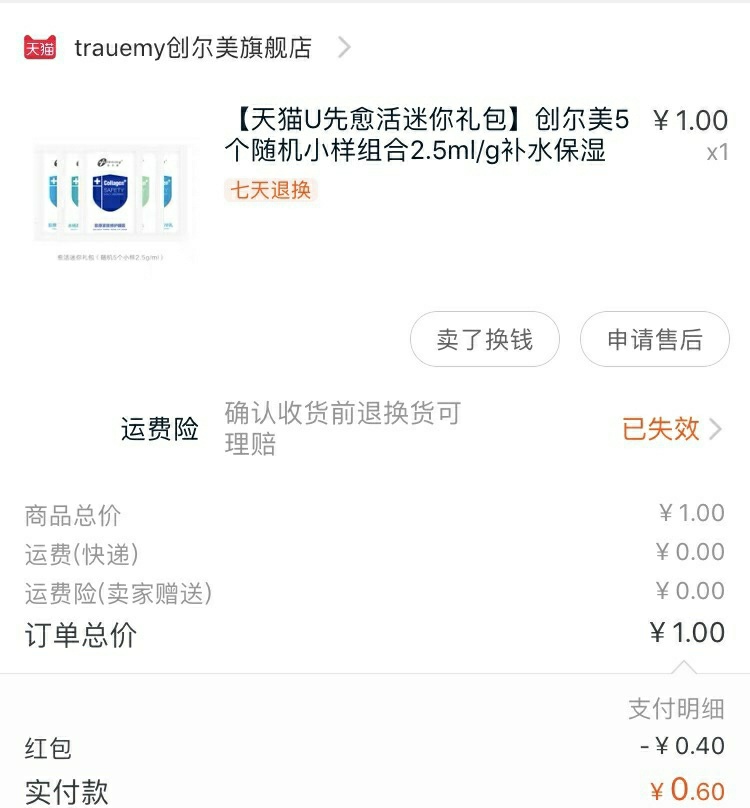The image size is (750, 808).
Task: Select the 运费(快递) row
Action: point(375,551)
